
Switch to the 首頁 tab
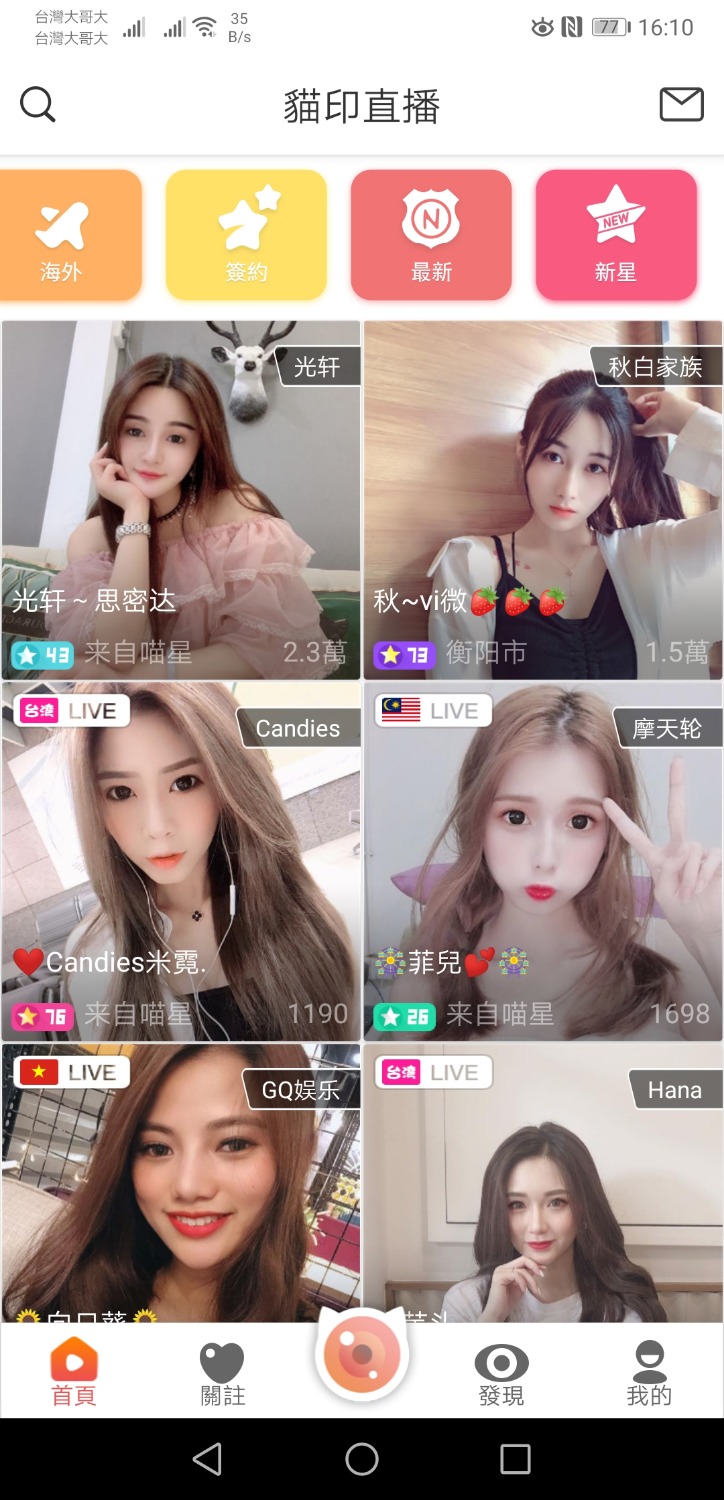point(74,1375)
